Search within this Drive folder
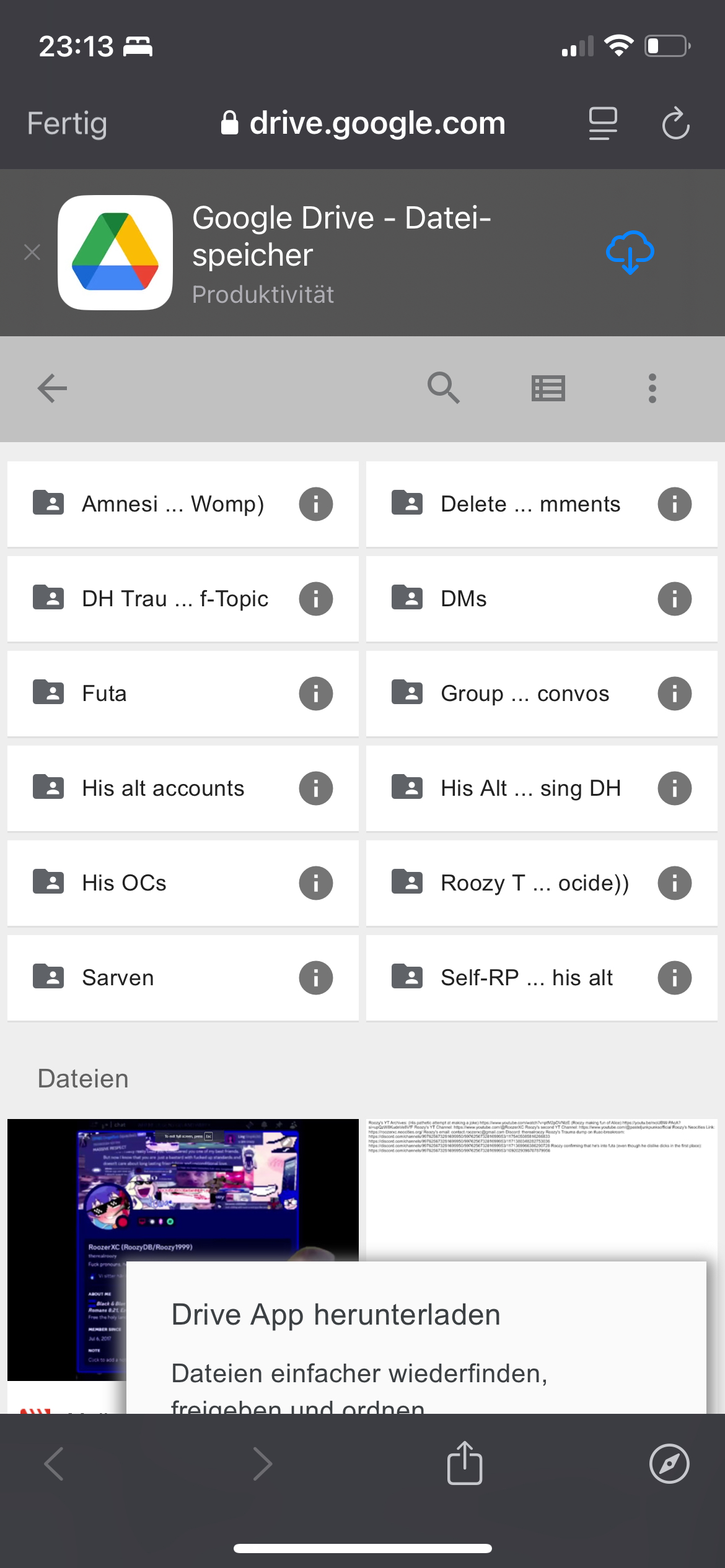Screen dimensions: 725x1568 444,388
